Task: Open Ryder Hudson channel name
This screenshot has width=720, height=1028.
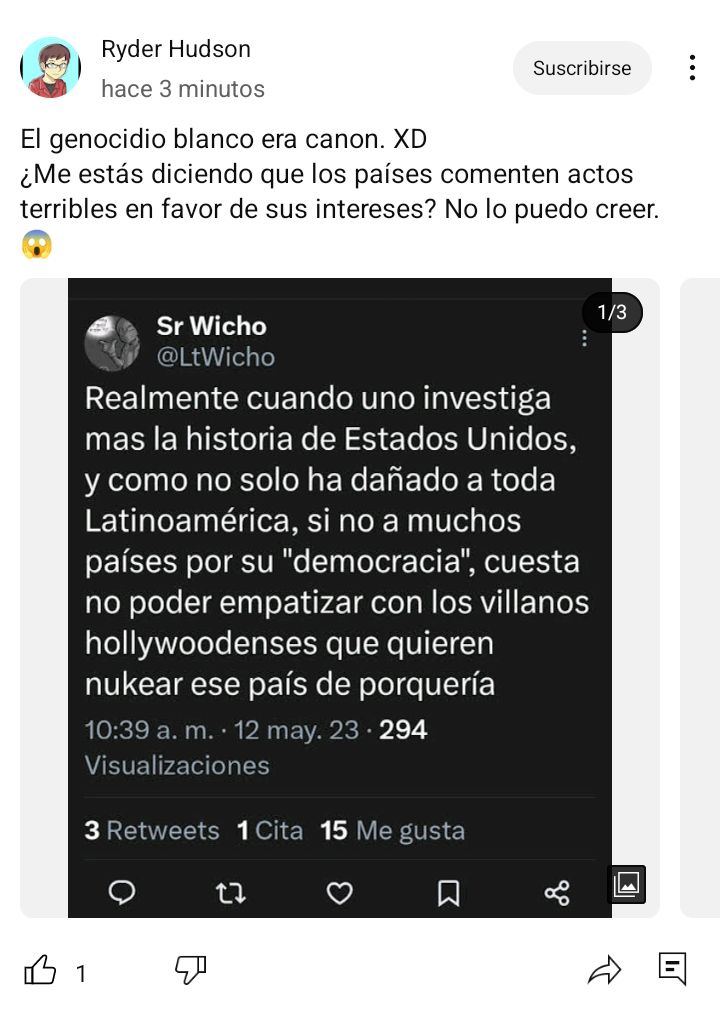Action: pyautogui.click(x=176, y=49)
